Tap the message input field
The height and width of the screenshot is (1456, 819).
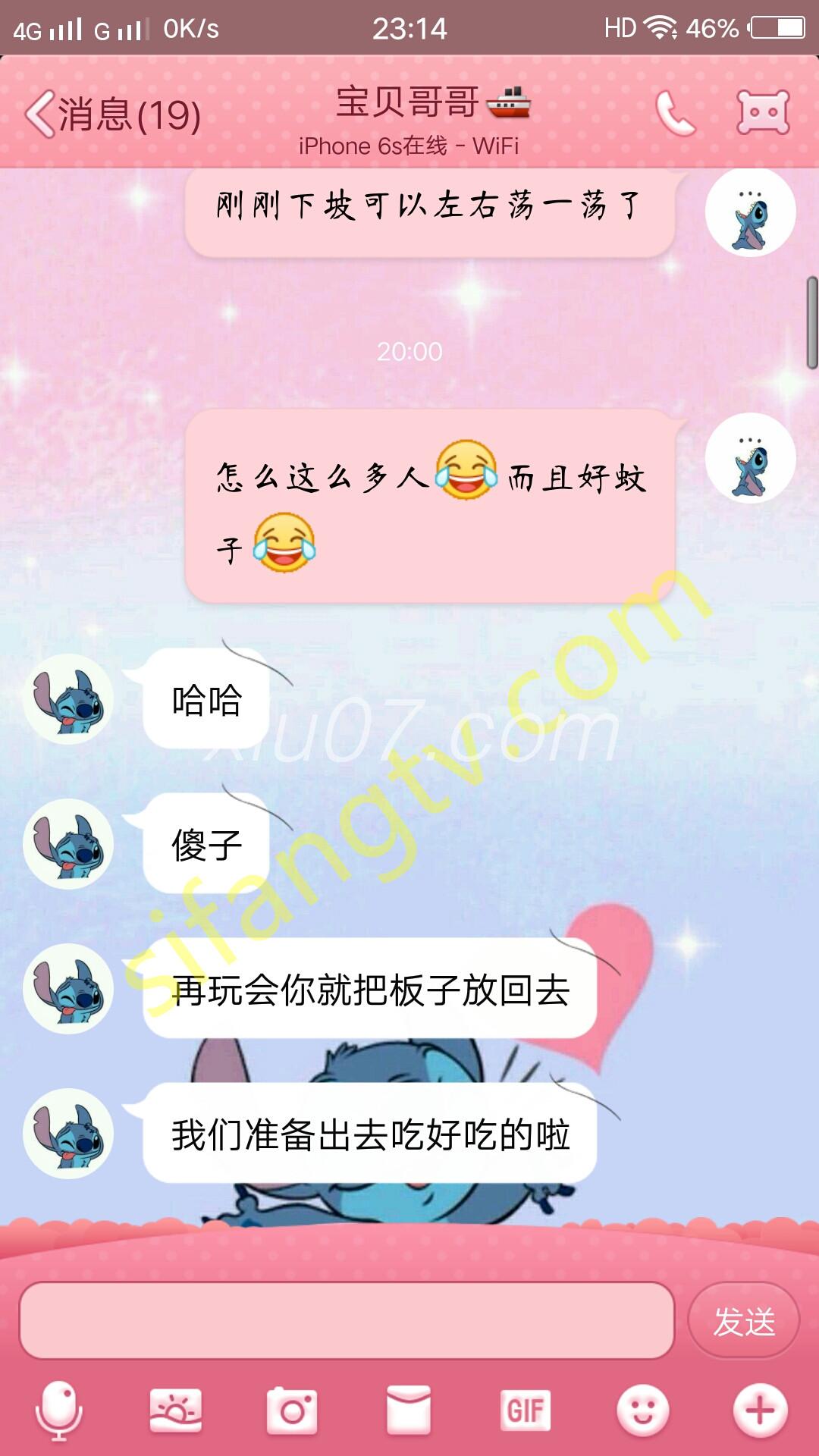[346, 1320]
